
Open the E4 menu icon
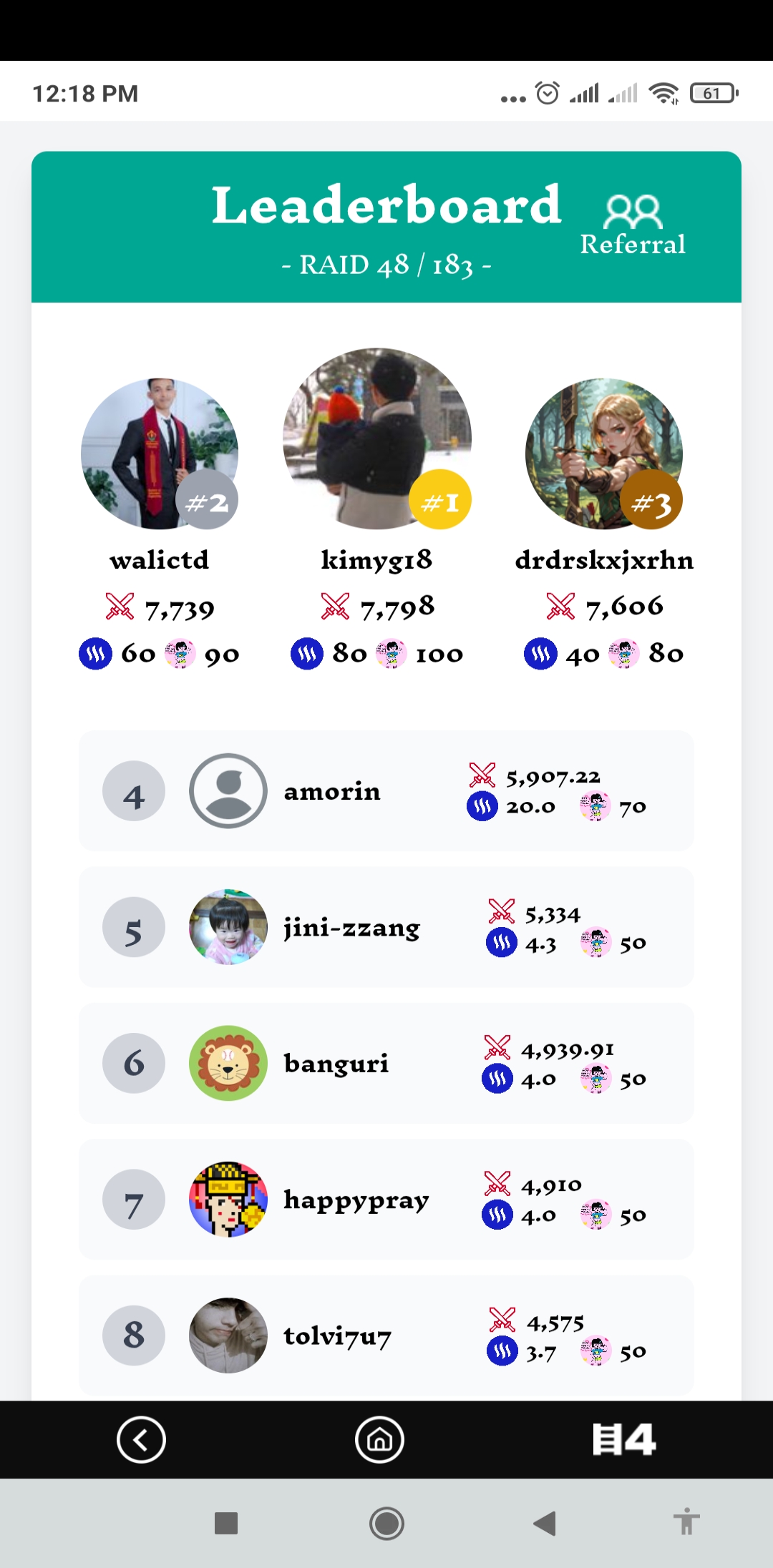click(623, 1439)
